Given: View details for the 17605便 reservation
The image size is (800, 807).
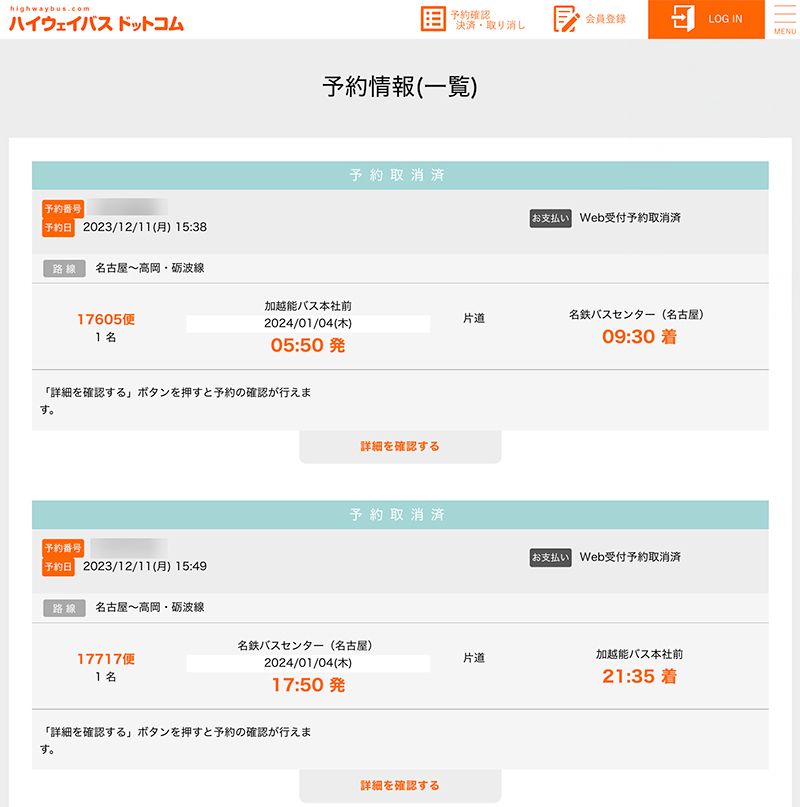Looking at the screenshot, I should [400, 446].
